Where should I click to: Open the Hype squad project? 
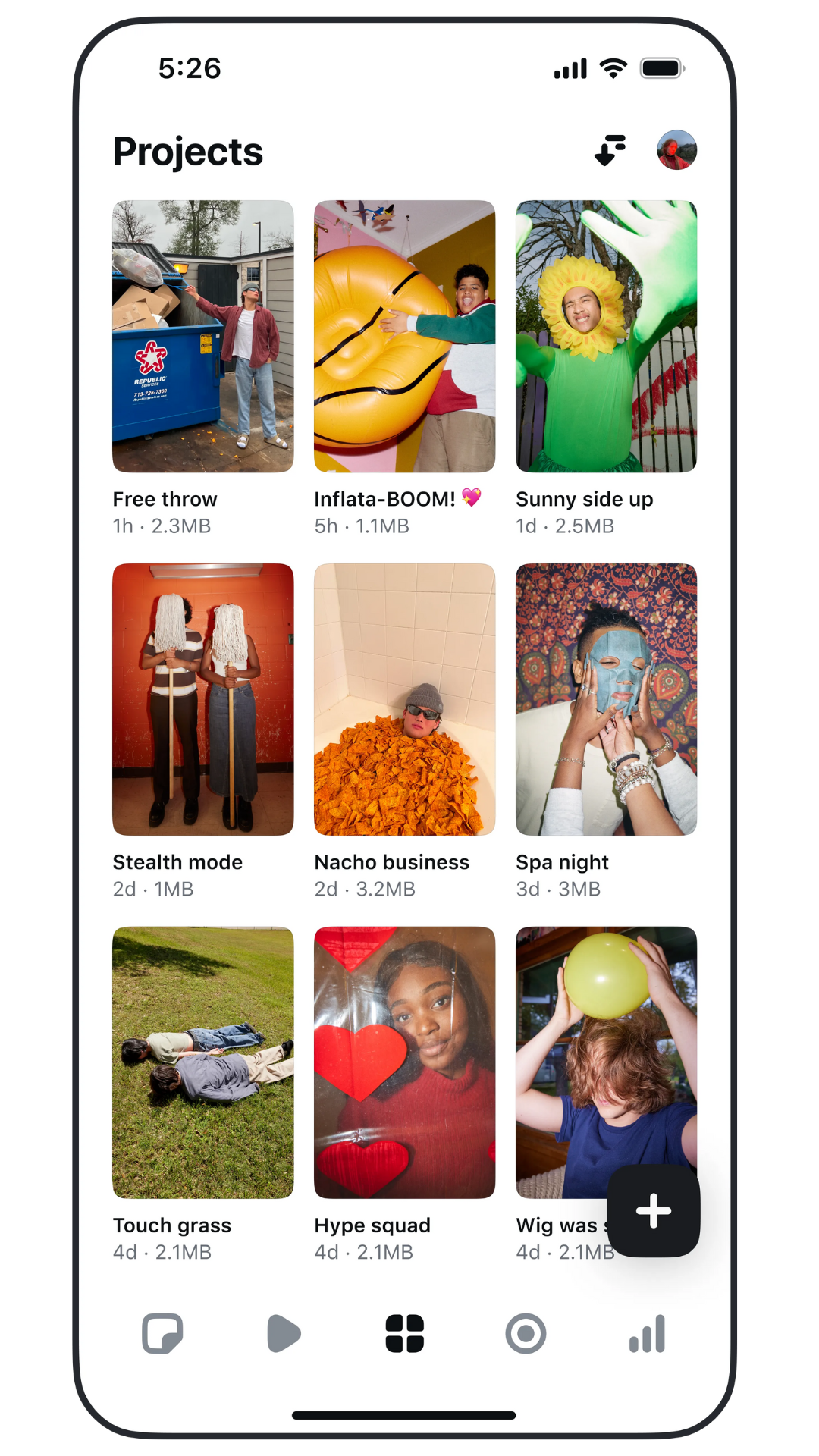[404, 1062]
